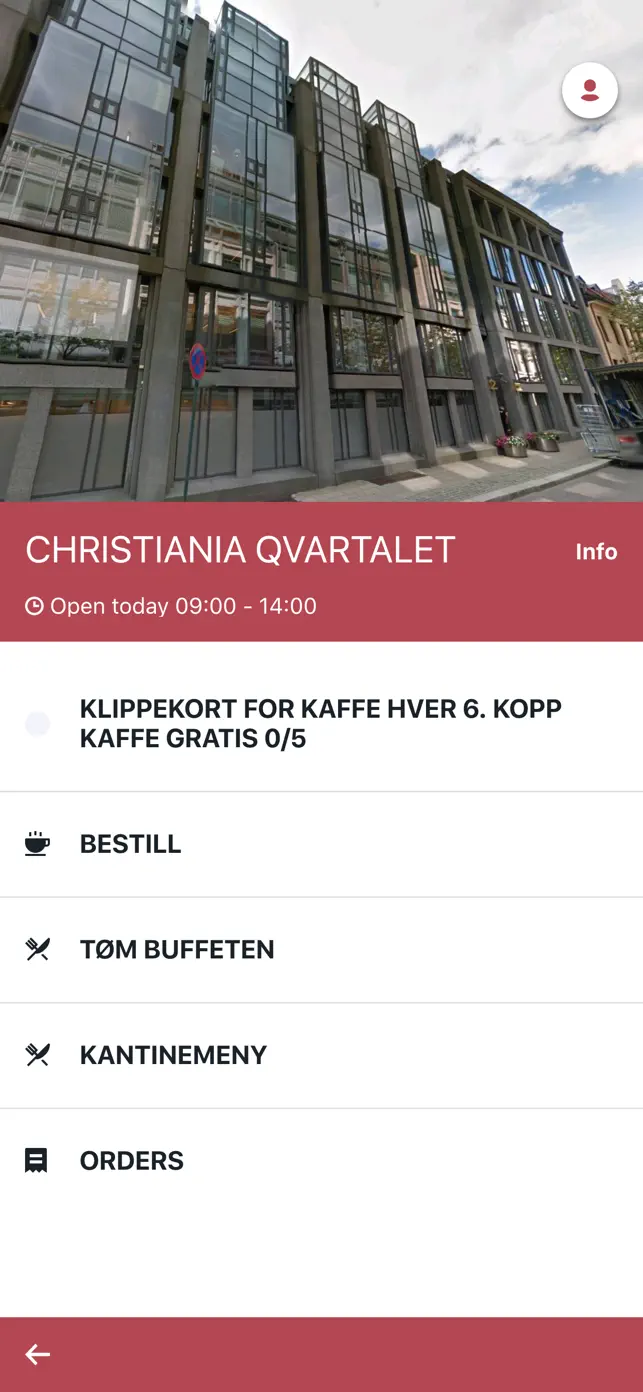Open the Klippekort for kaffe loyalty card

[x=320, y=724]
